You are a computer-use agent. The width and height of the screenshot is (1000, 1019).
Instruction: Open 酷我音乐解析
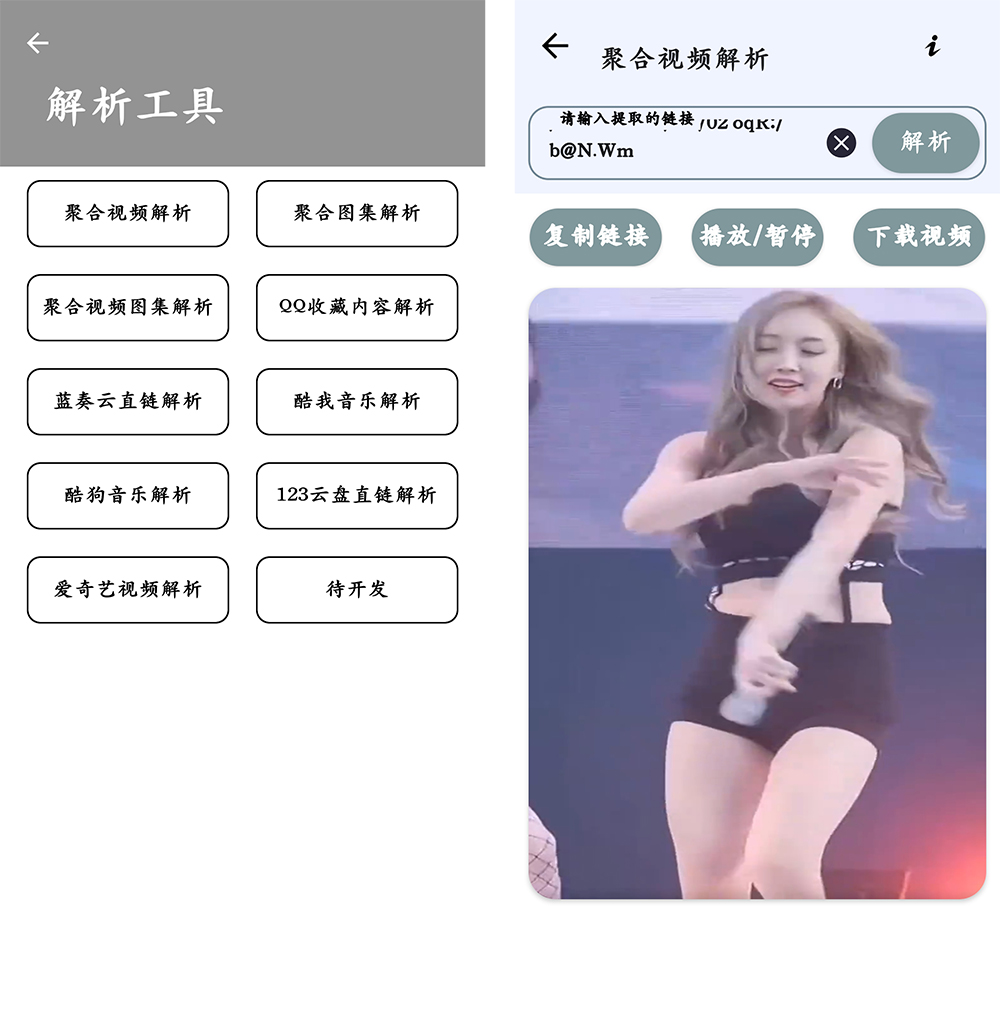[x=357, y=401]
